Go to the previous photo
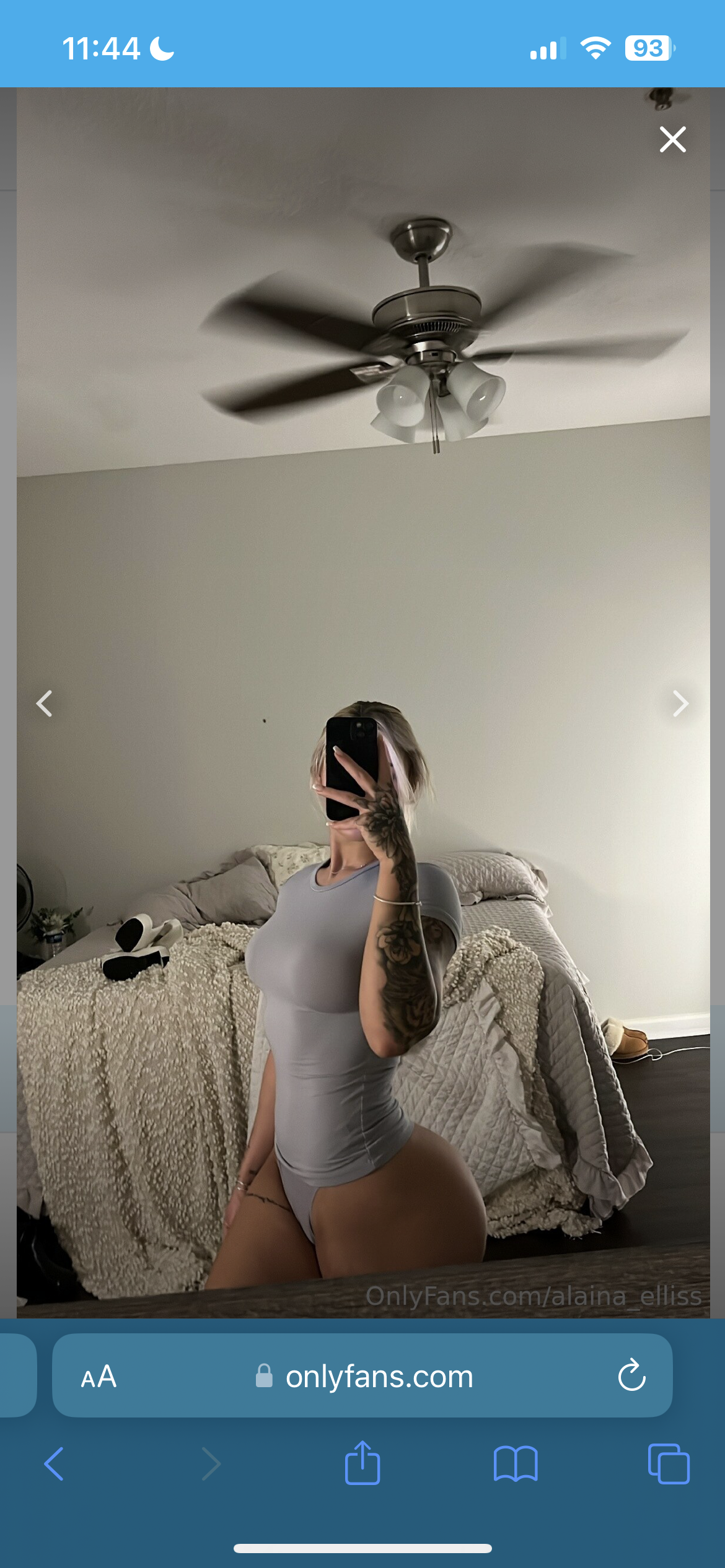 pos(44,703)
